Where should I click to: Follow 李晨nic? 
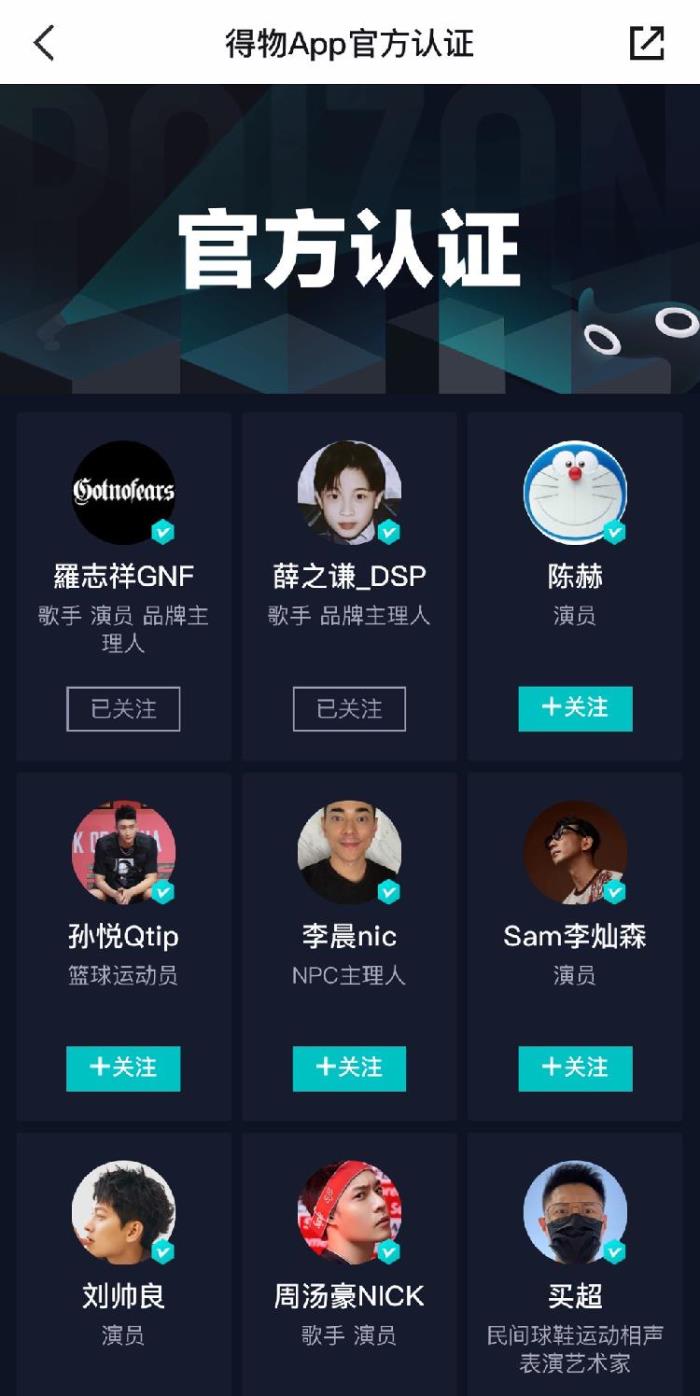pyautogui.click(x=349, y=1068)
